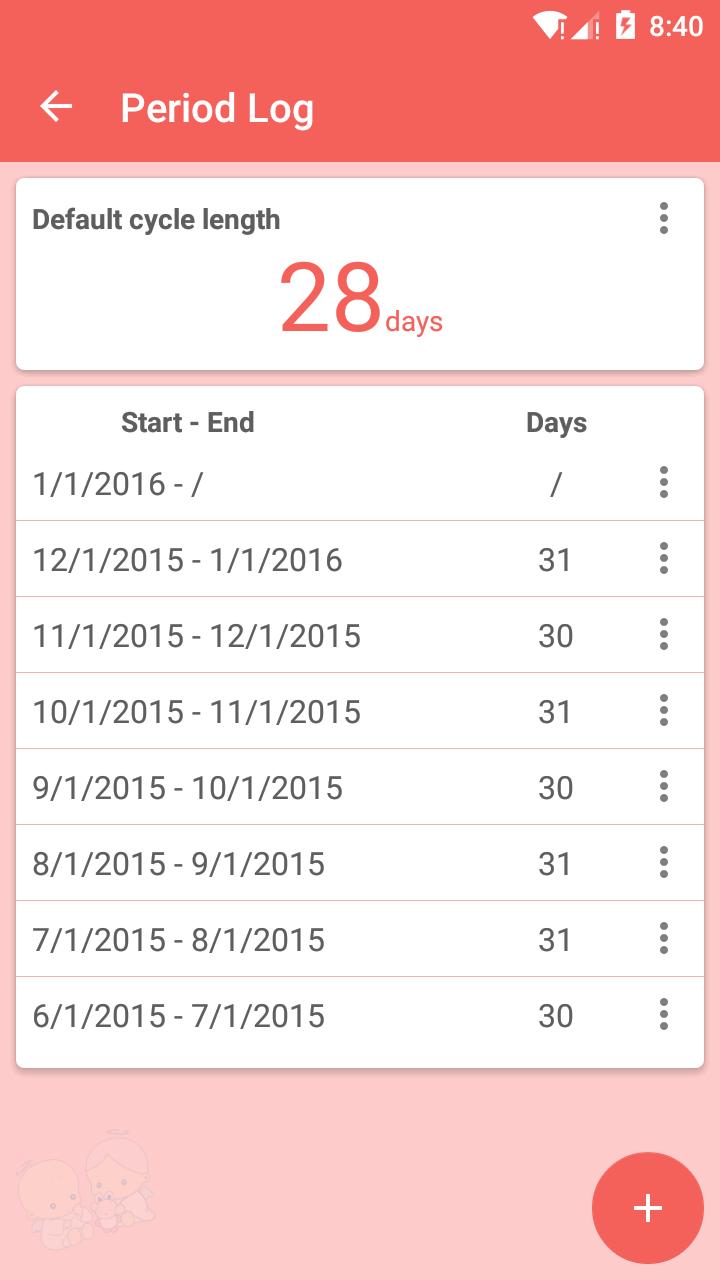This screenshot has height=1280, width=720.
Task: Go back from Period Log
Action: pyautogui.click(x=56, y=107)
